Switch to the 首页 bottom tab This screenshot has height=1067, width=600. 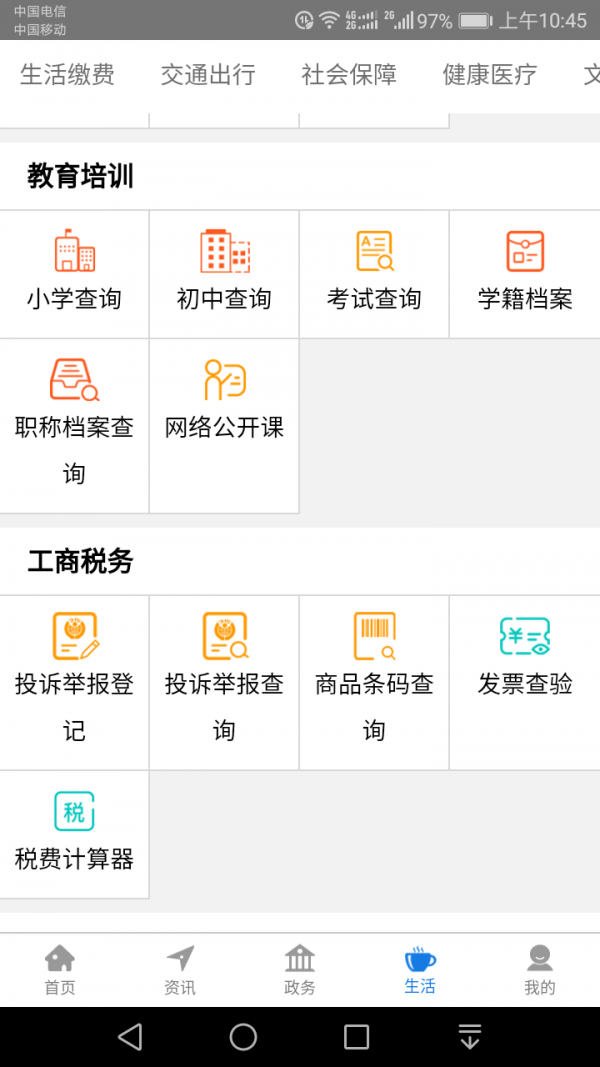coord(60,970)
